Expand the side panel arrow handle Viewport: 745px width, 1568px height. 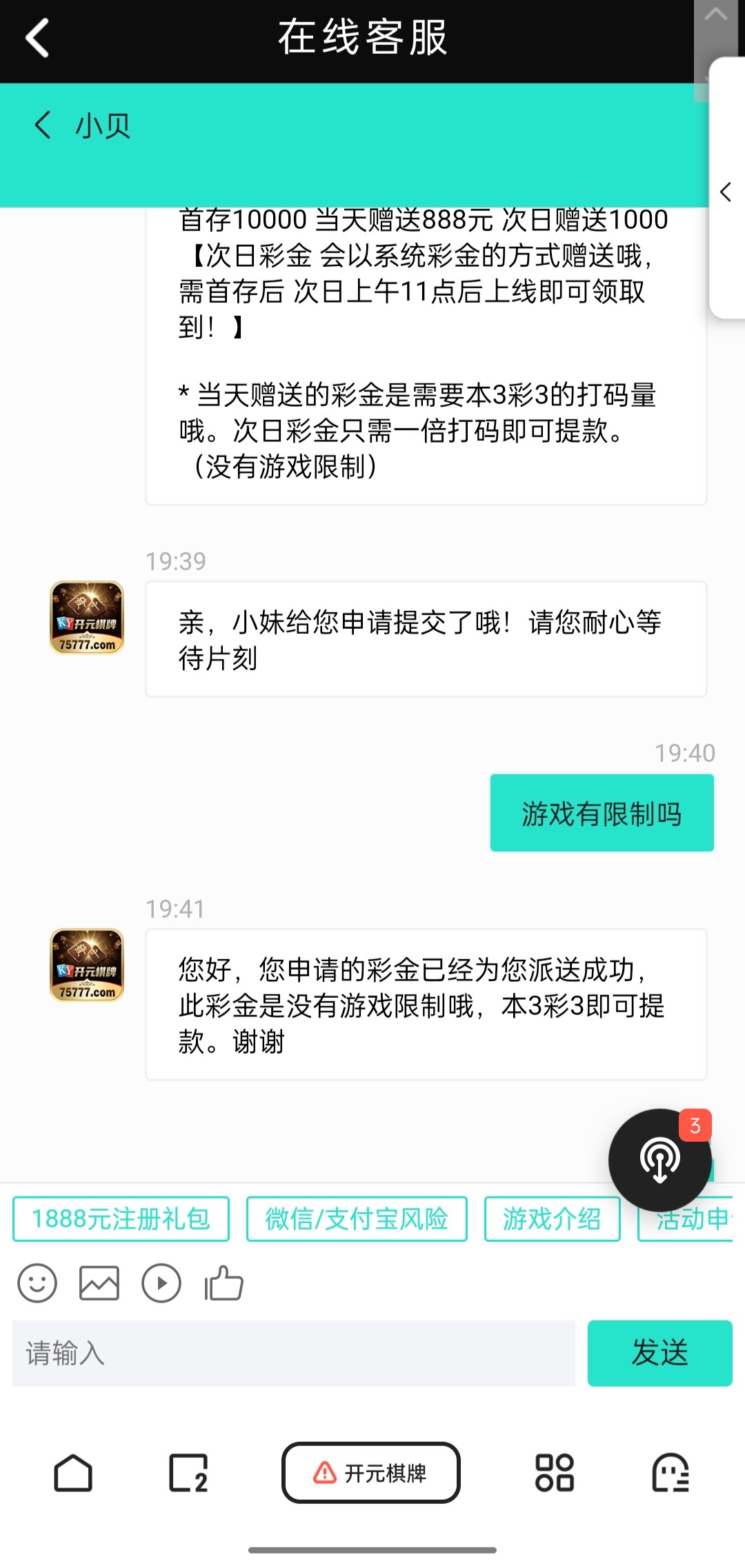(726, 192)
